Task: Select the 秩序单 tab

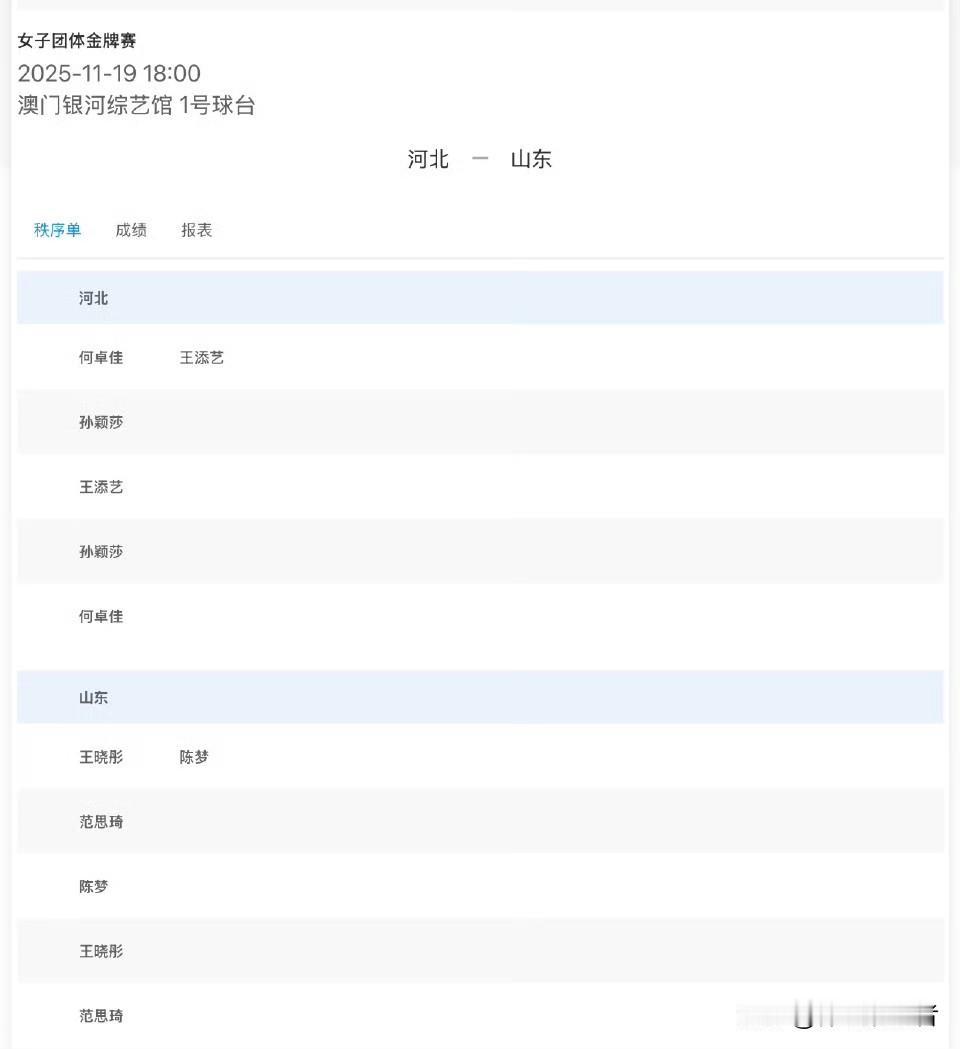Action: pos(57,229)
